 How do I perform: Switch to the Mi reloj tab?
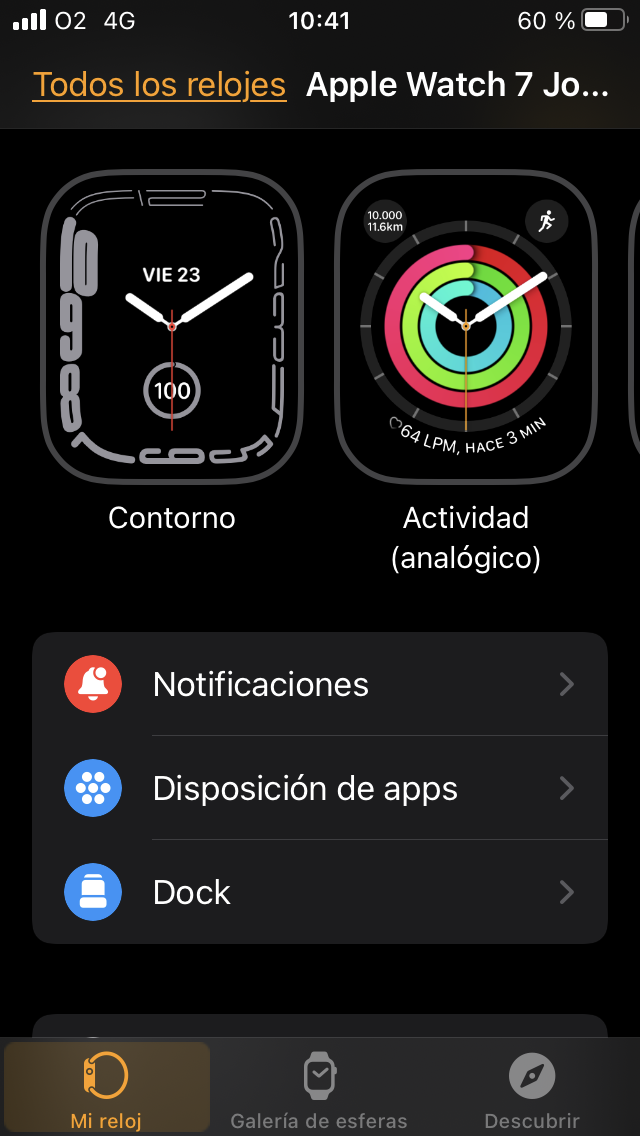pos(106,1088)
